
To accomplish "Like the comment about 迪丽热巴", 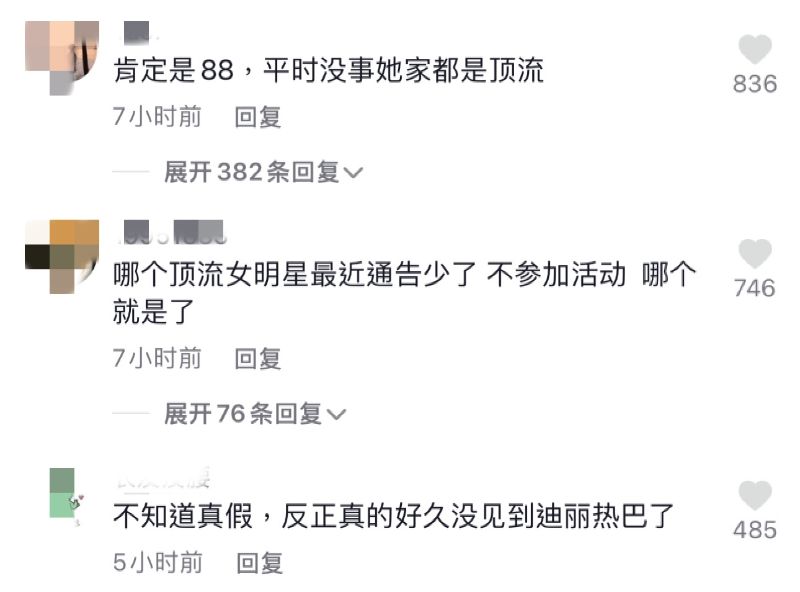I will pos(755,496).
